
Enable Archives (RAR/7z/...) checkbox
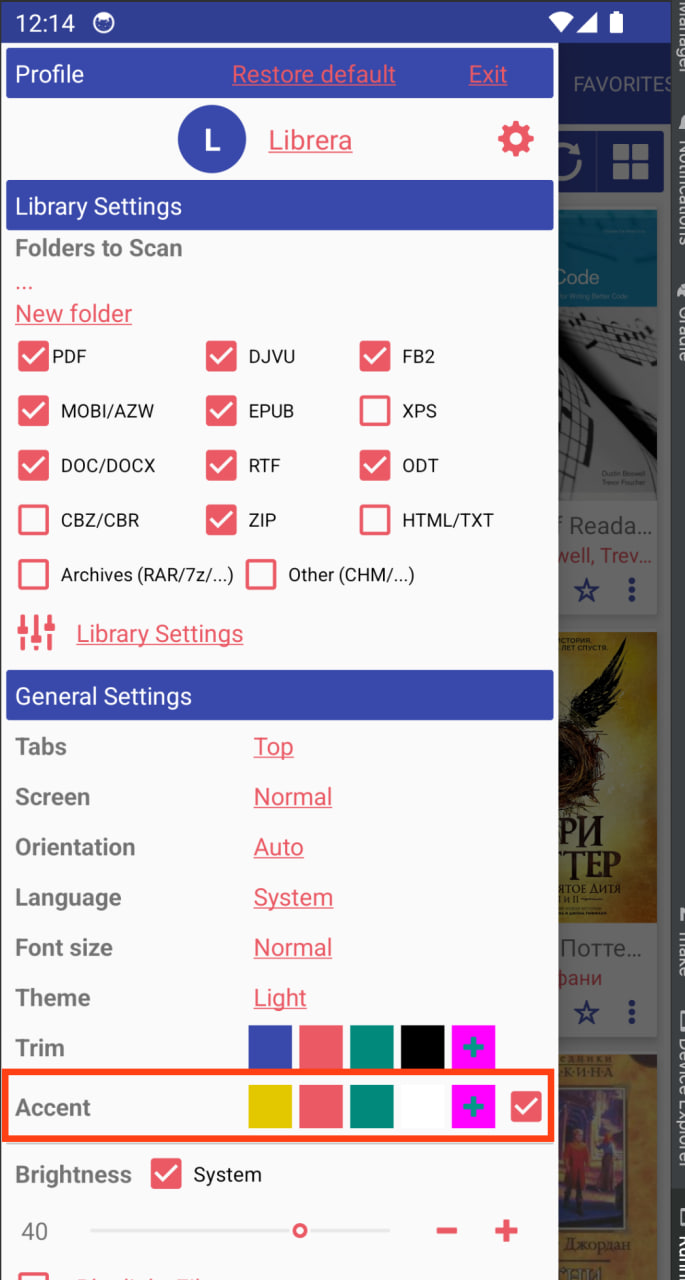[x=34, y=575]
